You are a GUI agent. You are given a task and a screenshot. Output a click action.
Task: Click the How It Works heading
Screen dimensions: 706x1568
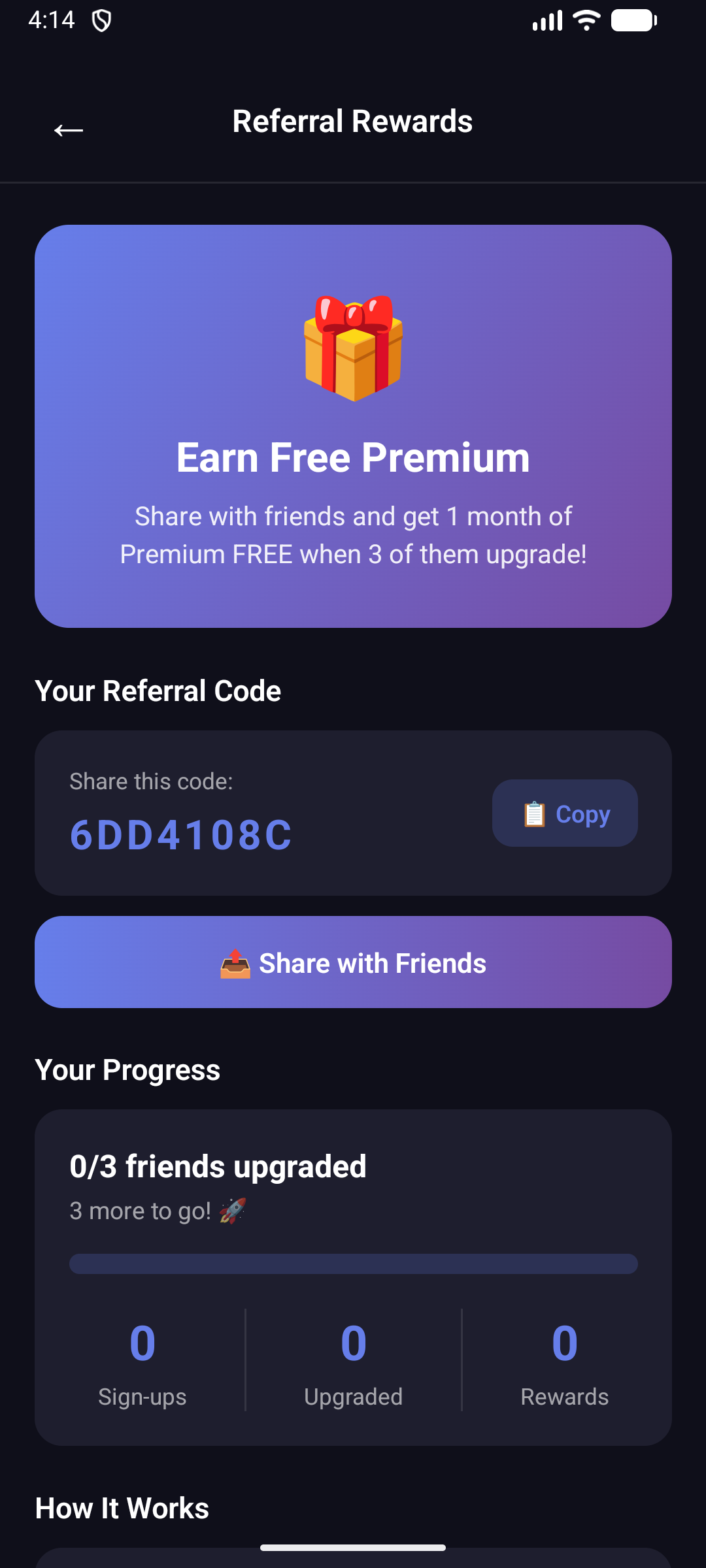[122, 1508]
